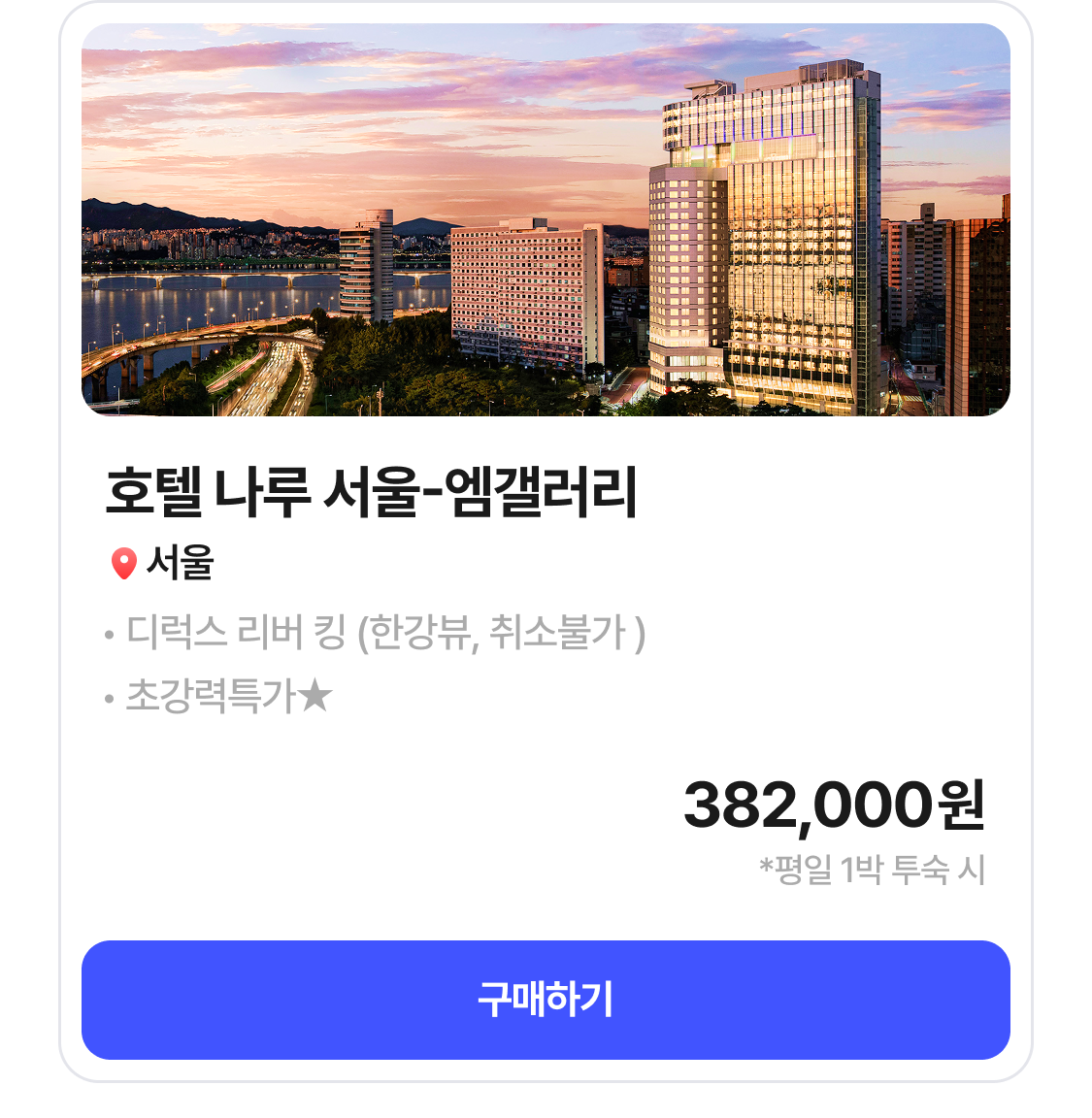Open the 호텔 나루 서울-엠갤러리 hotel photo
This screenshot has width=1092, height=1118.
(x=546, y=220)
